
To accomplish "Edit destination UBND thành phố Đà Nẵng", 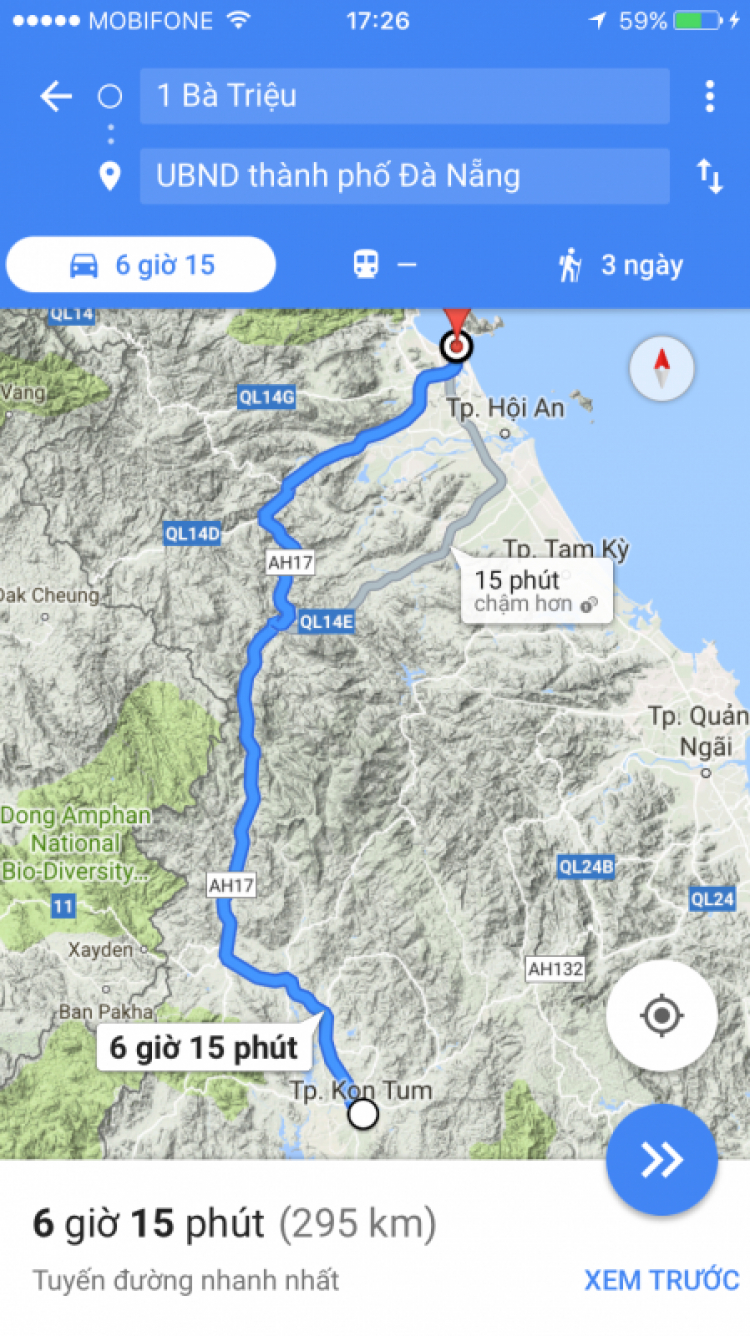I will pyautogui.click(x=404, y=177).
